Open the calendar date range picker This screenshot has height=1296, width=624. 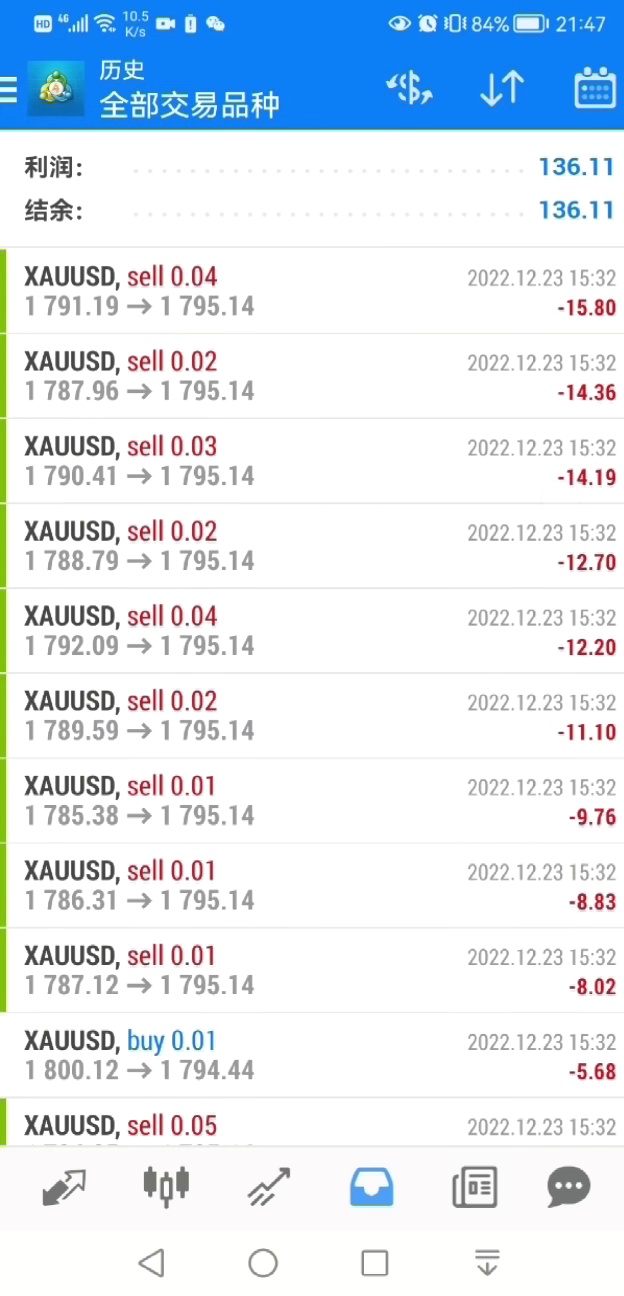(x=594, y=89)
